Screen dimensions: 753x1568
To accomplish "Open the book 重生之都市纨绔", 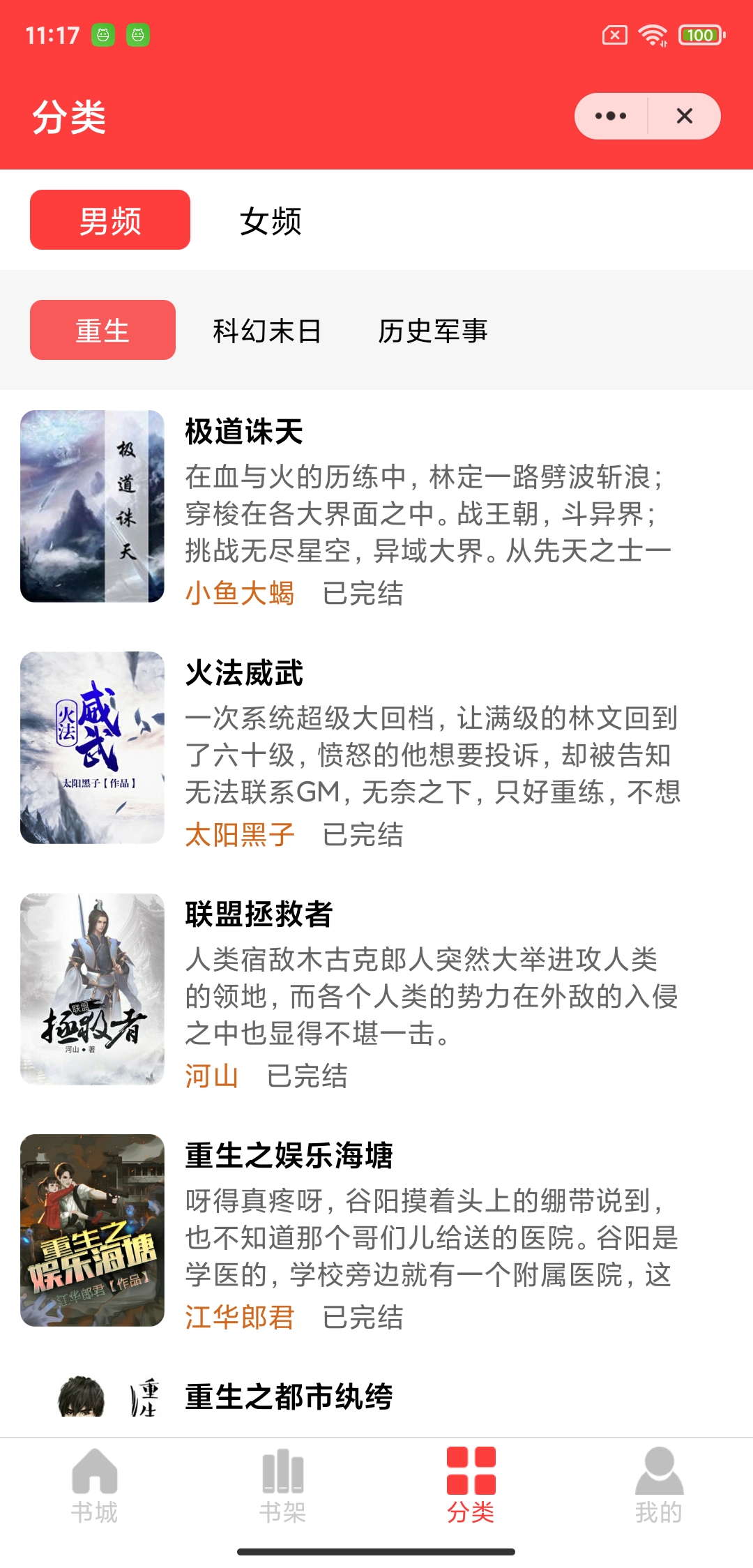I will [289, 1397].
